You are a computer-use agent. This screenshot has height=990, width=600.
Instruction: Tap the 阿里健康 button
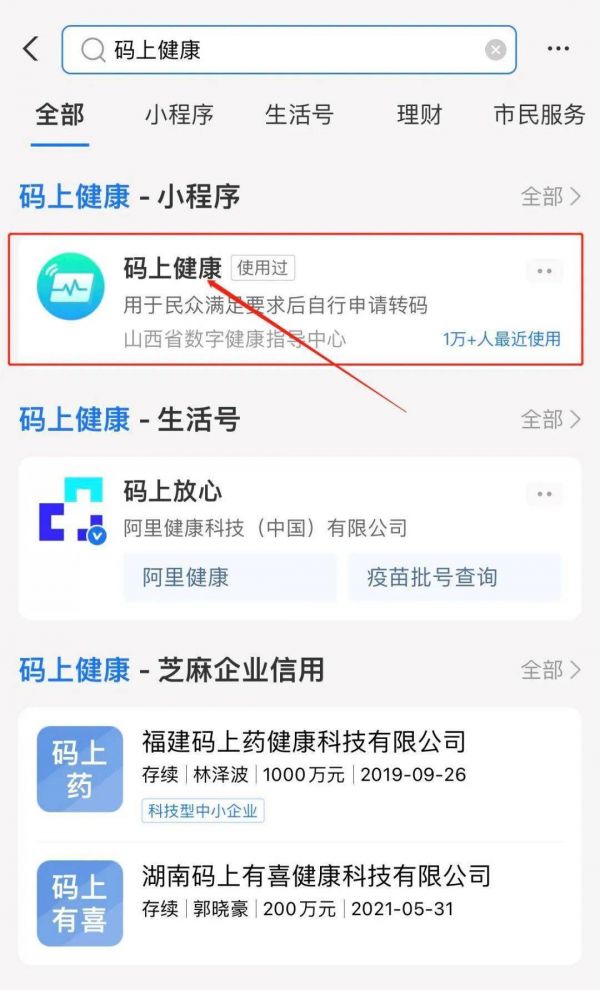[x=230, y=577]
